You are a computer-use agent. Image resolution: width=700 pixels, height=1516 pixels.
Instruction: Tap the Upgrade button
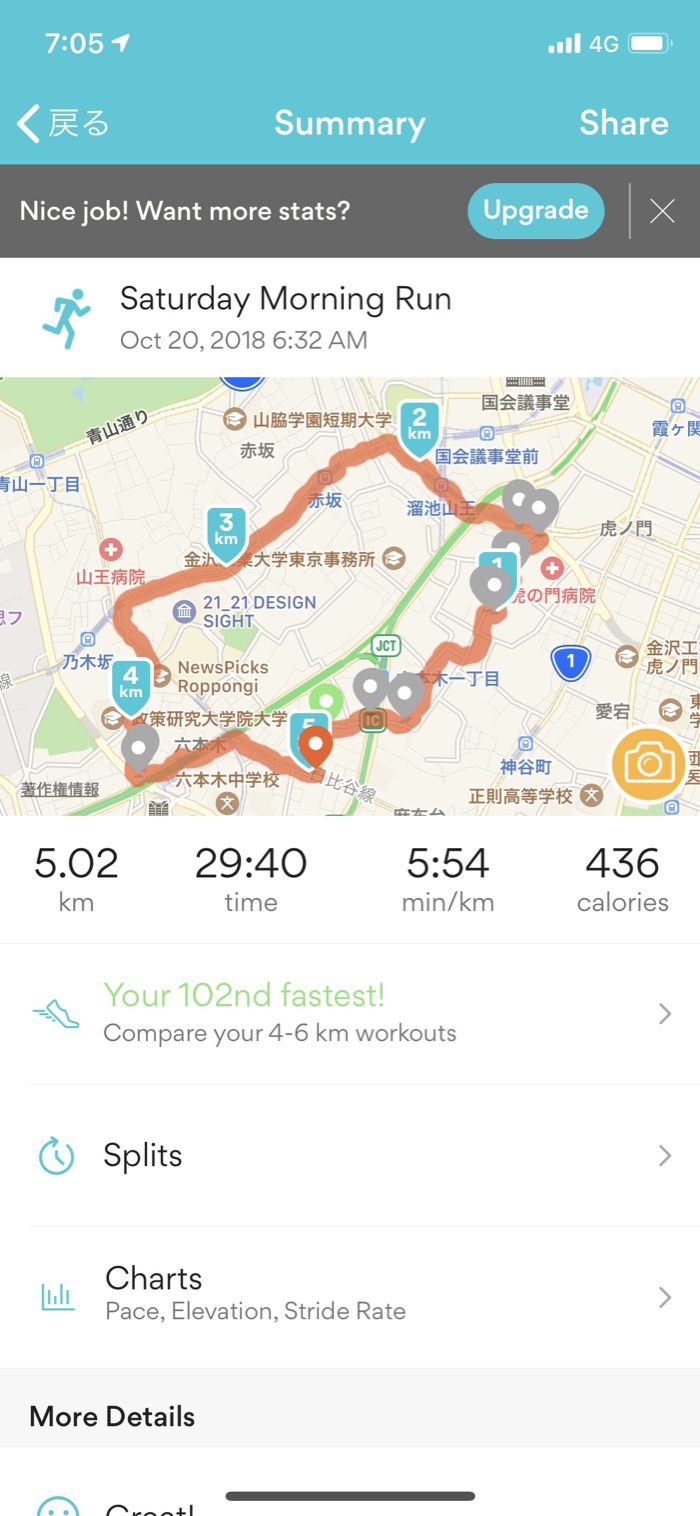[x=535, y=210]
